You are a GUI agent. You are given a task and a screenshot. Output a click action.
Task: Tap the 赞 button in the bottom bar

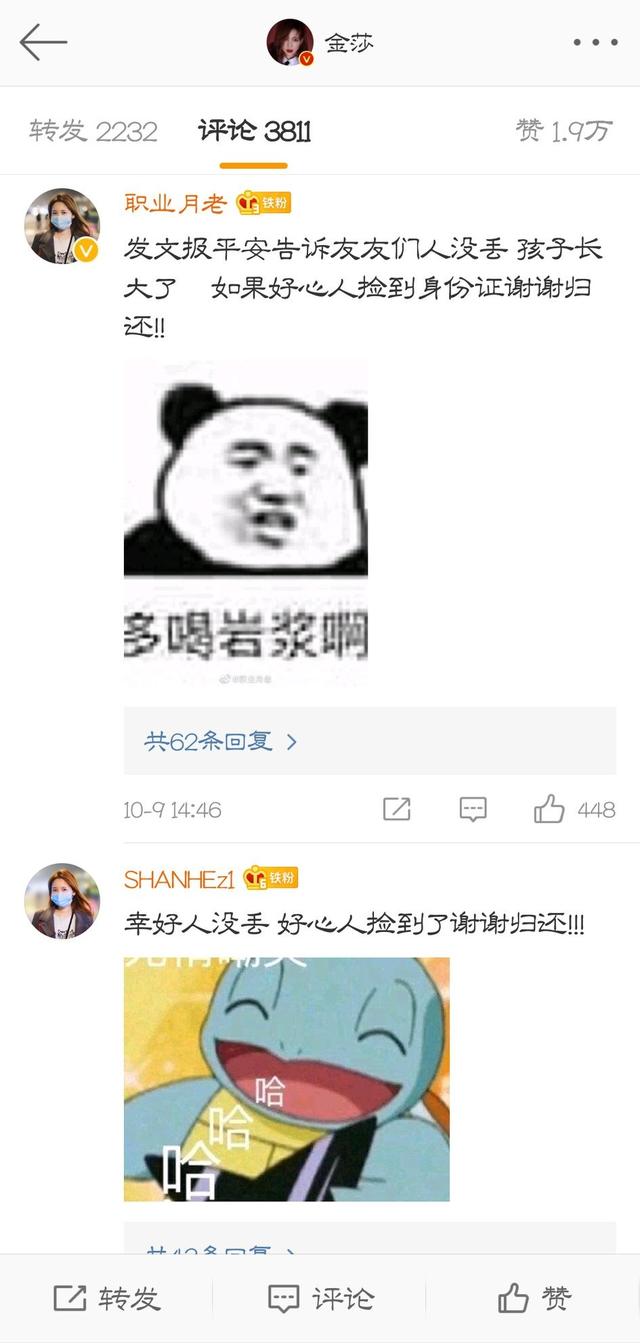(x=534, y=1299)
